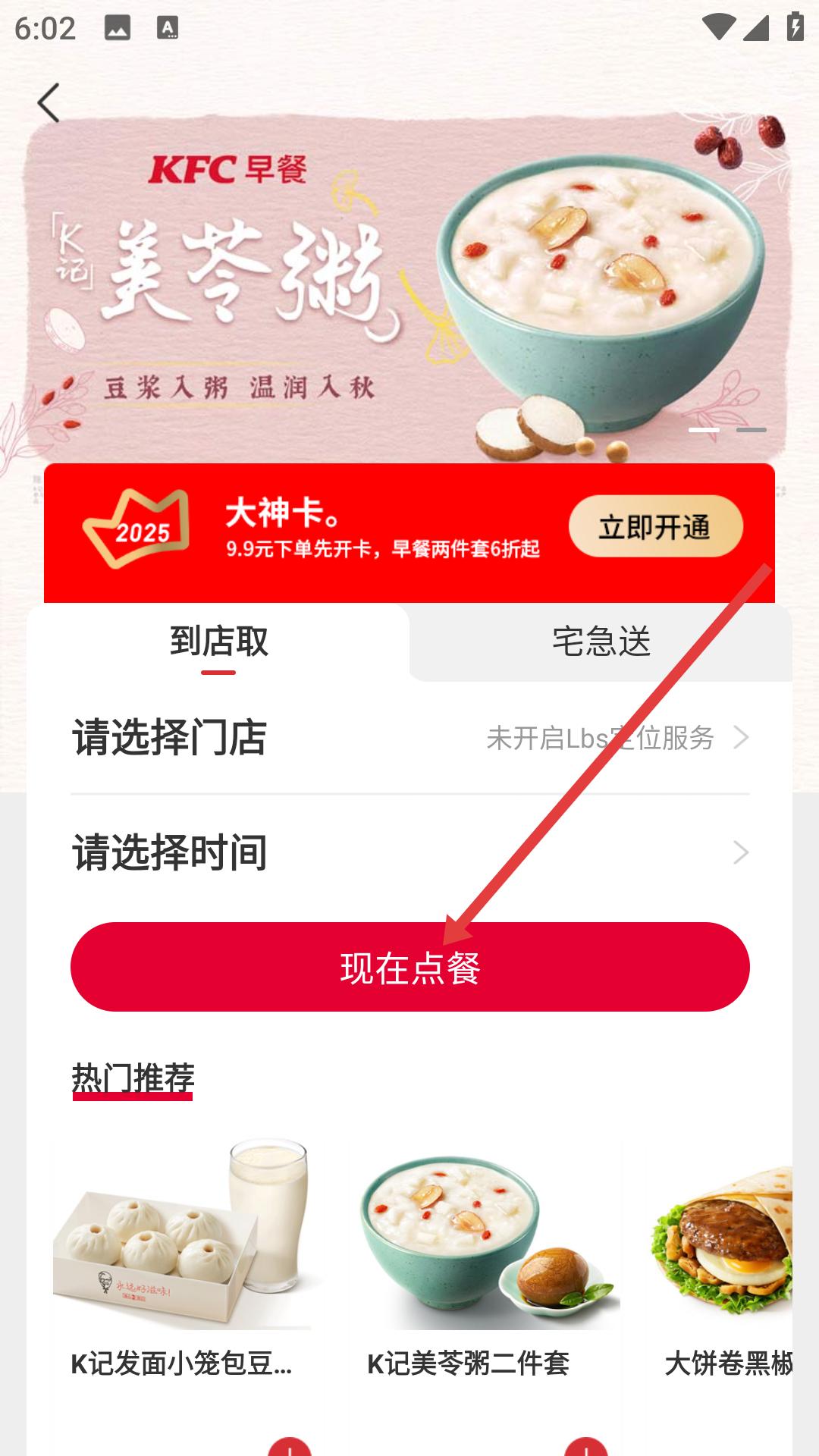Add K记美苓粥二件套 with plus button
819x1456 pixels.
[x=585, y=1447]
